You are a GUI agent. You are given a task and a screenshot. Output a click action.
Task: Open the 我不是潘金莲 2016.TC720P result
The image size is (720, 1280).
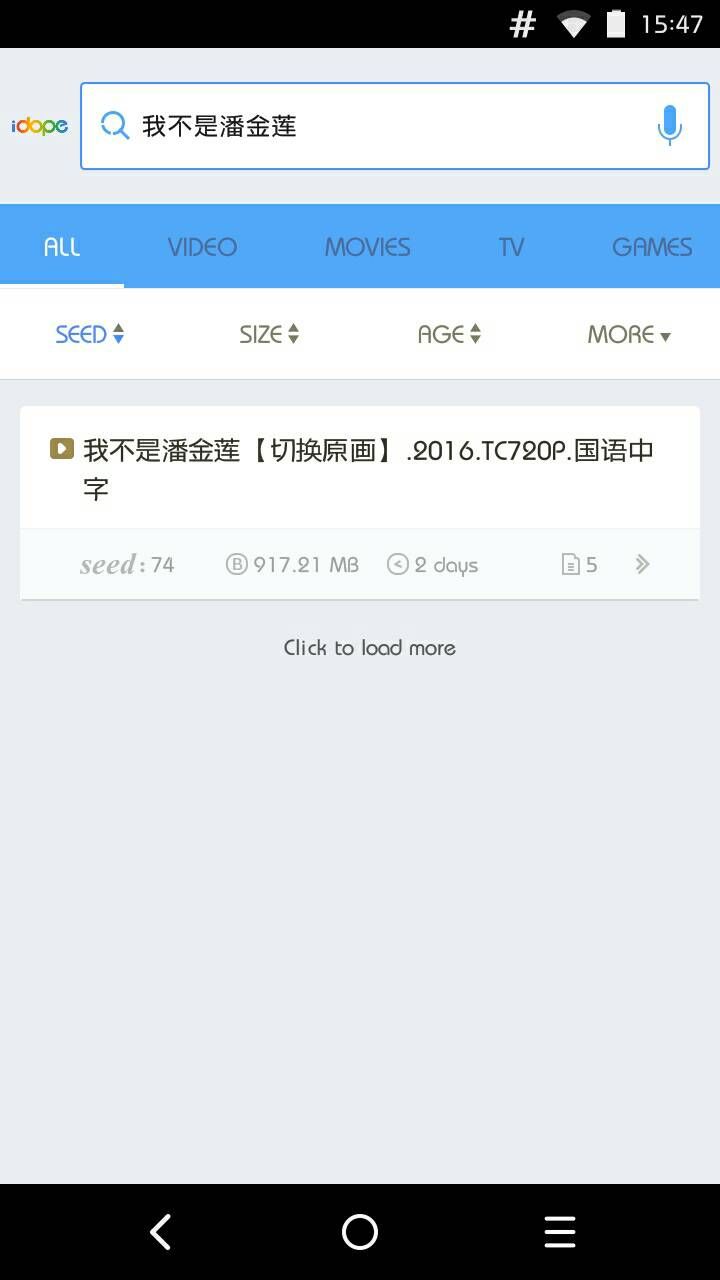[368, 468]
